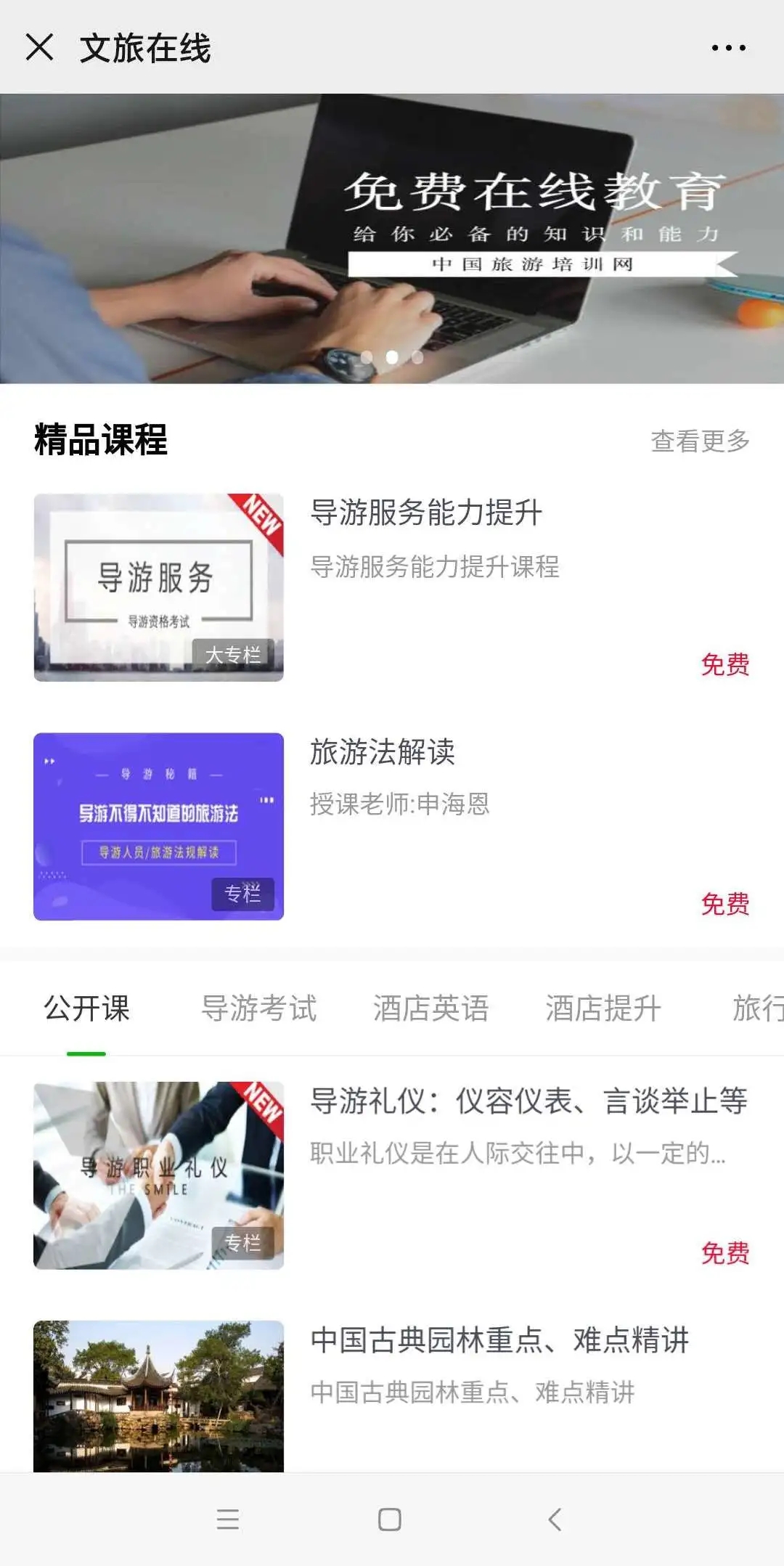
Task: Open the 中国古典园林重点、难点精讲 course
Action: (x=499, y=1340)
